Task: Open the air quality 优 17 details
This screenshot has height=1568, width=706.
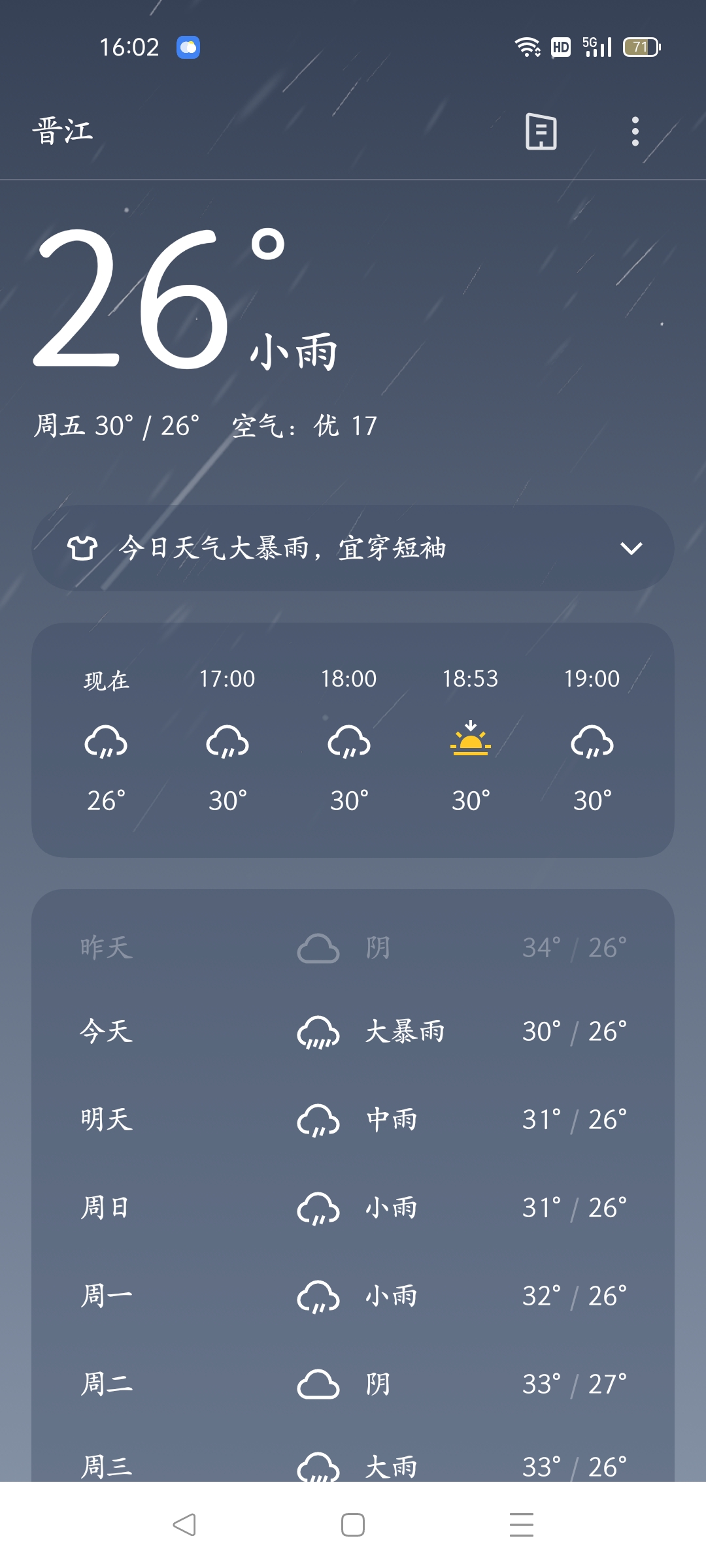Action: [x=305, y=426]
